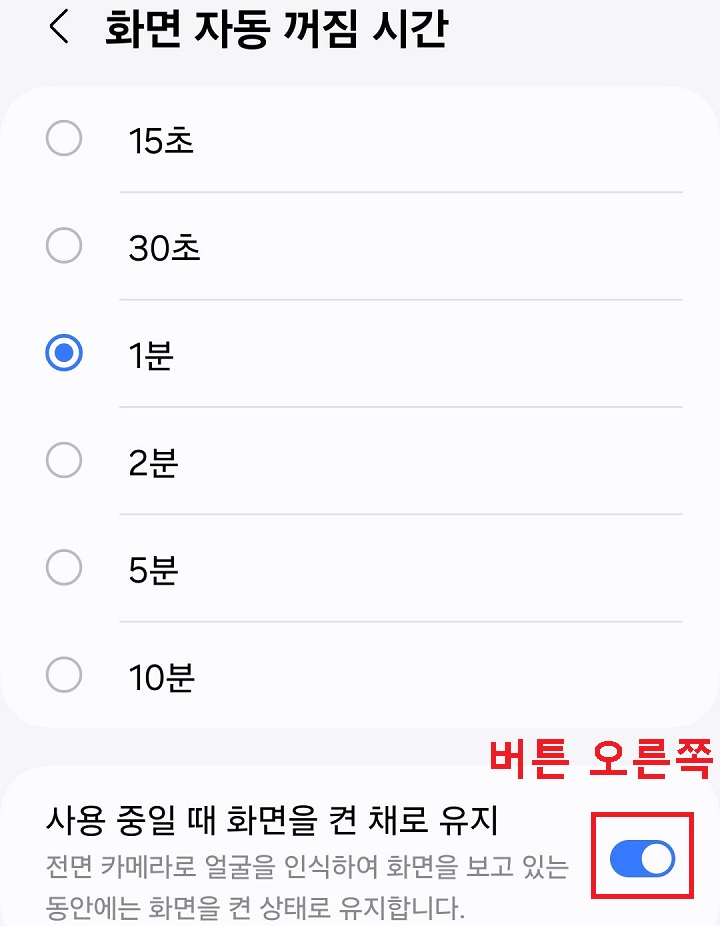Select the 10분 timeout option

coord(64,677)
